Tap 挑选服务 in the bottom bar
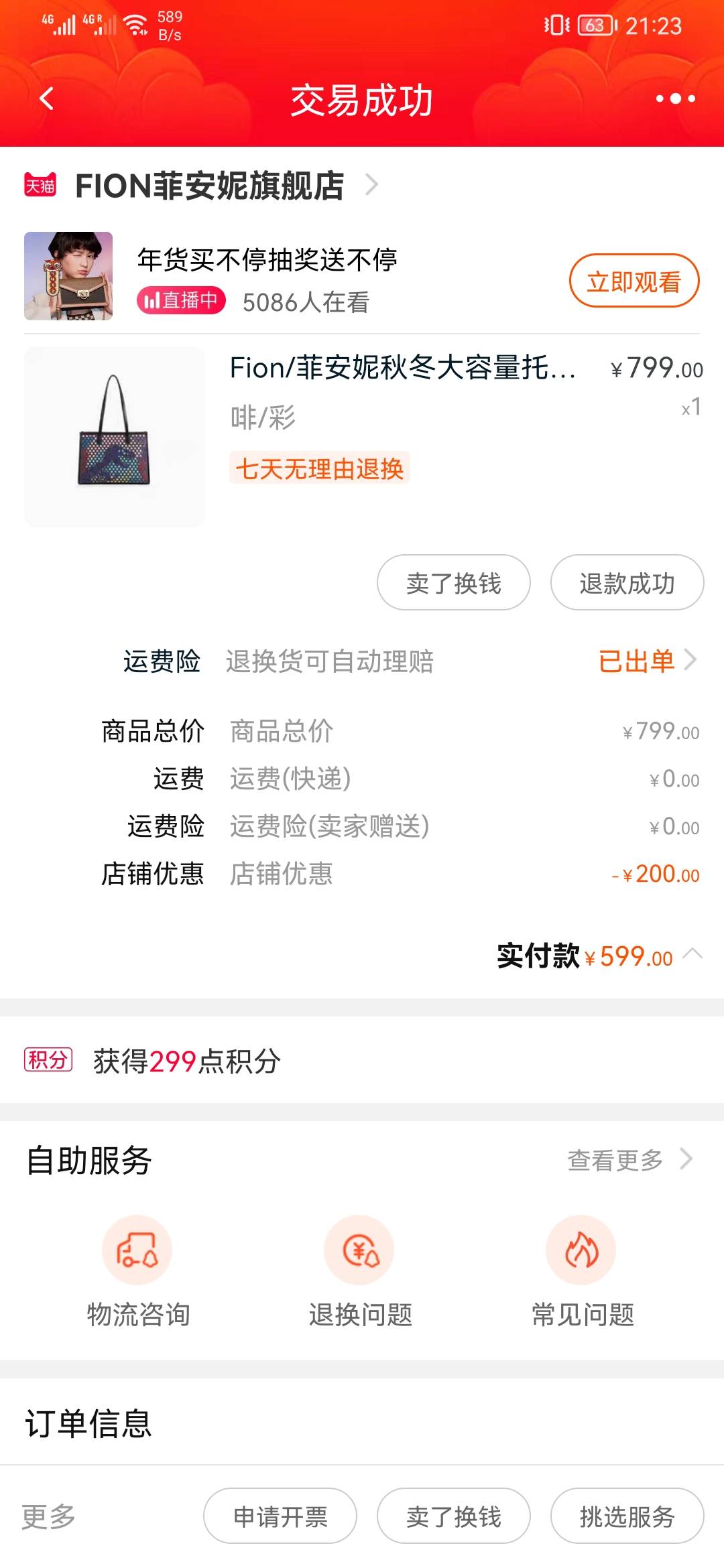The height and width of the screenshot is (1568, 724). pyautogui.click(x=627, y=1516)
